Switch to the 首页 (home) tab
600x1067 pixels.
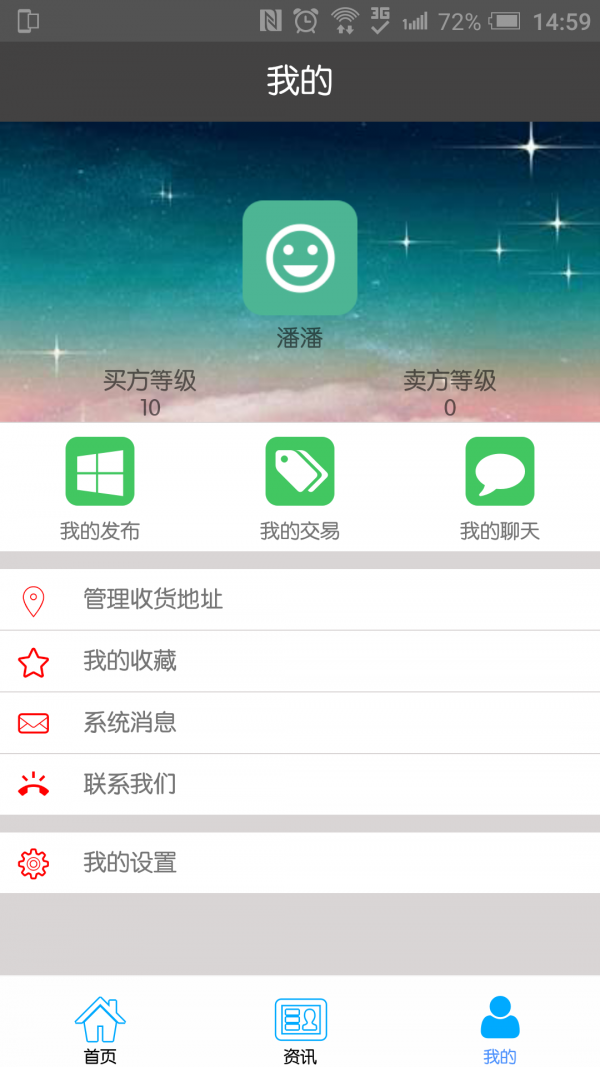[x=100, y=1030]
